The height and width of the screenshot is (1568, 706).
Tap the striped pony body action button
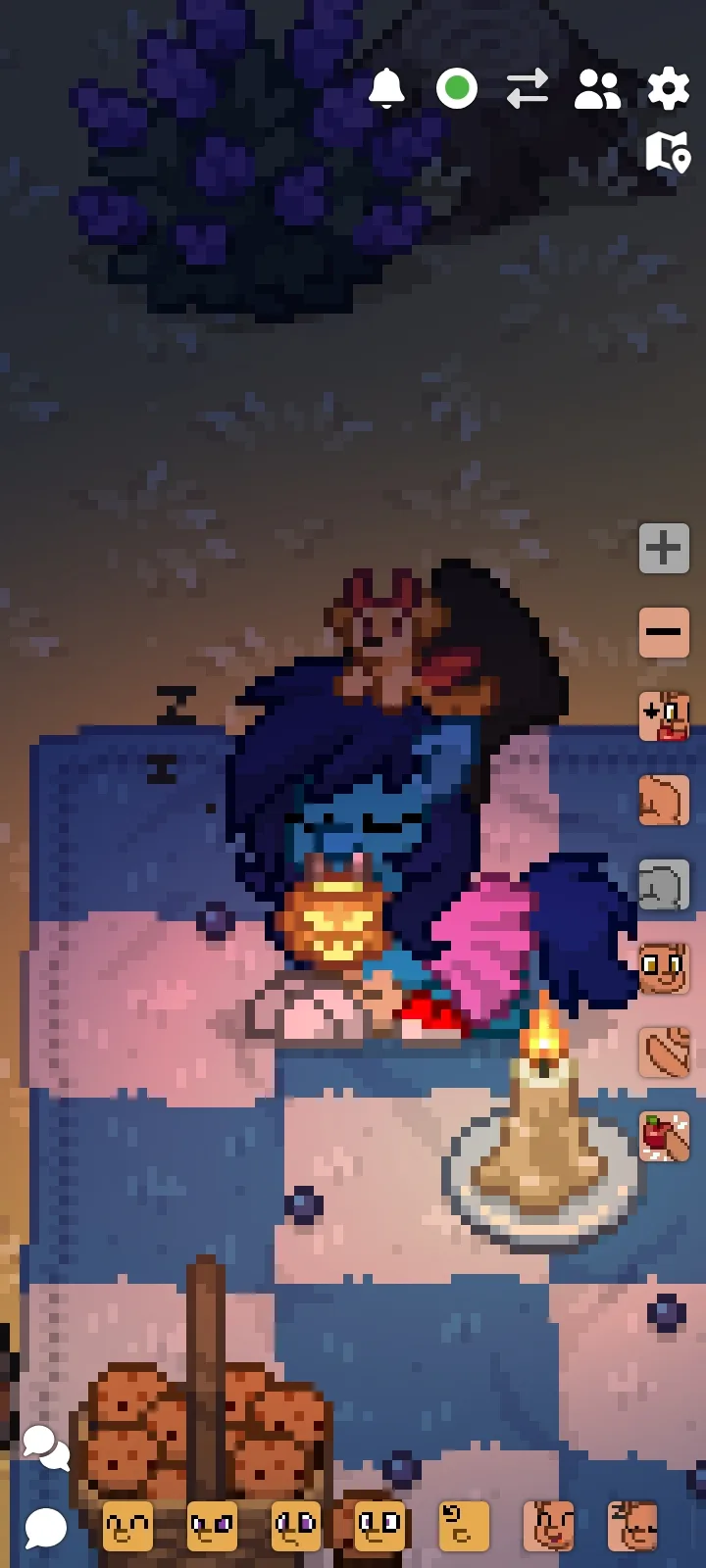click(x=664, y=1053)
